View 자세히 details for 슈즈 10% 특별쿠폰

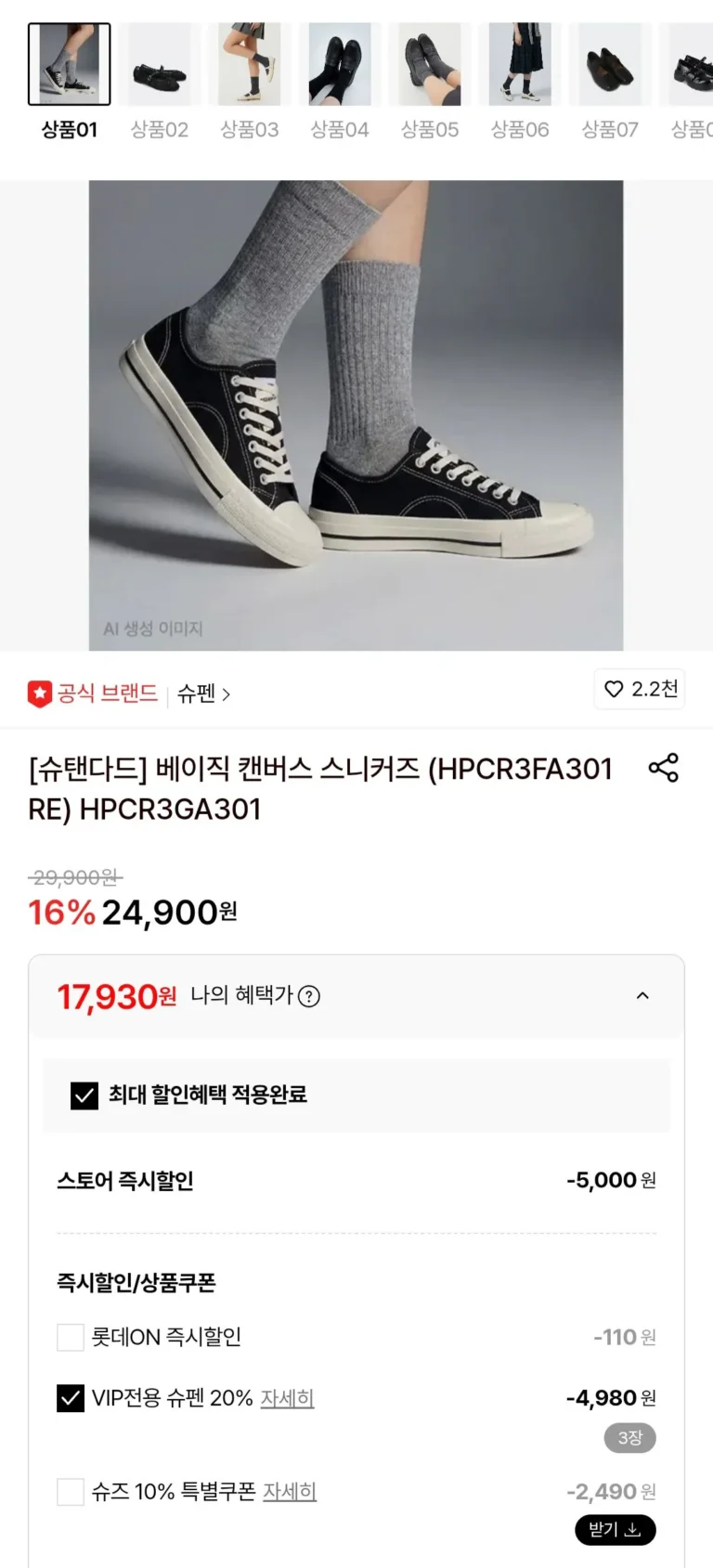coord(290,1492)
